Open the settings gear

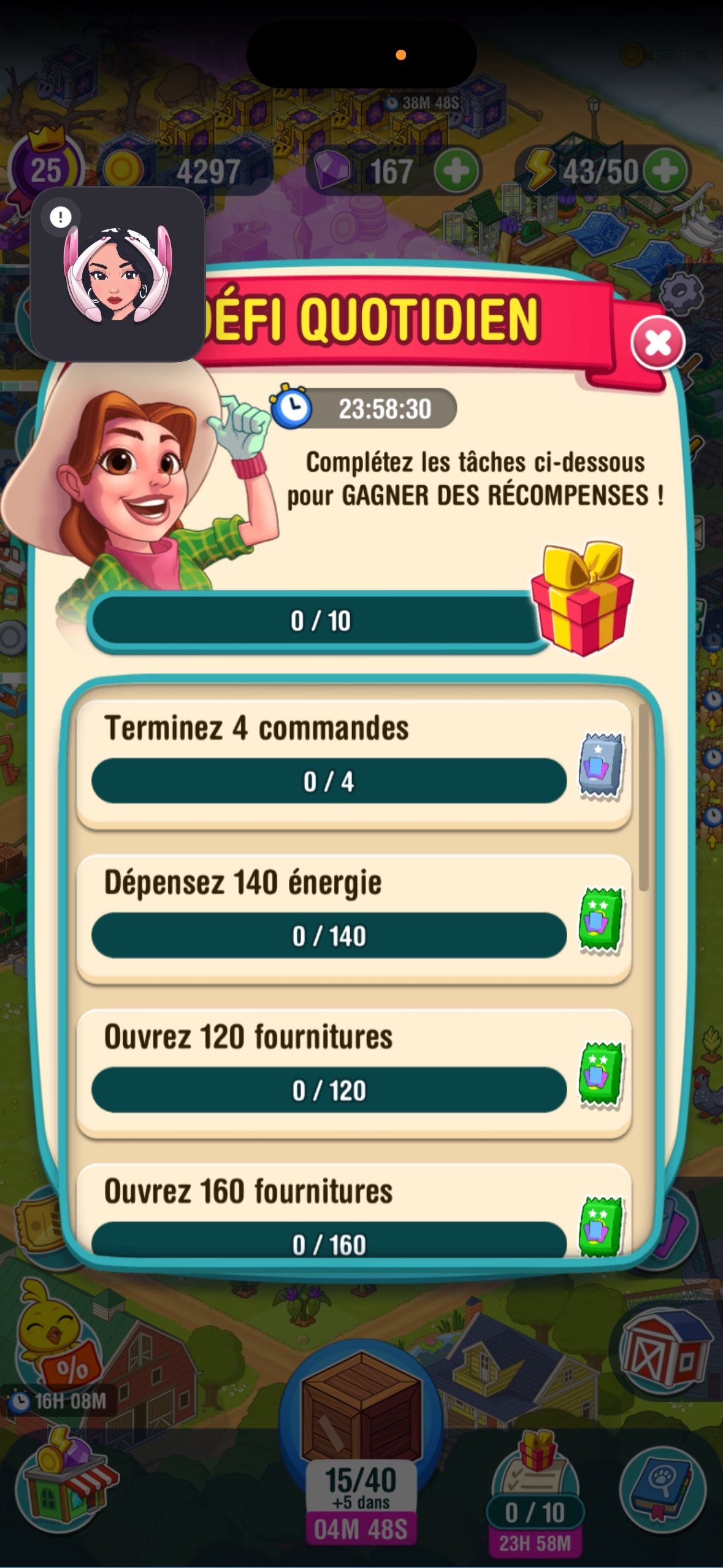pyautogui.click(x=682, y=290)
